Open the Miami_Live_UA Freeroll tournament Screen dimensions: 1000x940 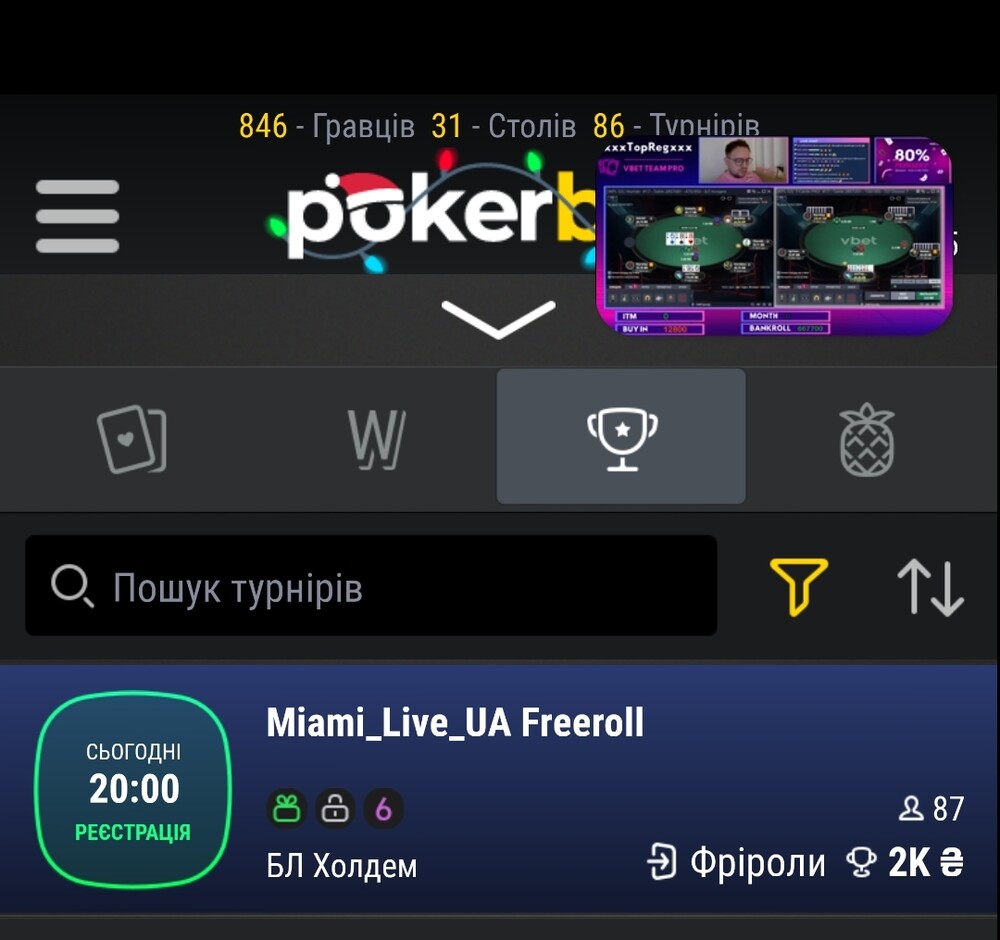pyautogui.click(x=500, y=788)
